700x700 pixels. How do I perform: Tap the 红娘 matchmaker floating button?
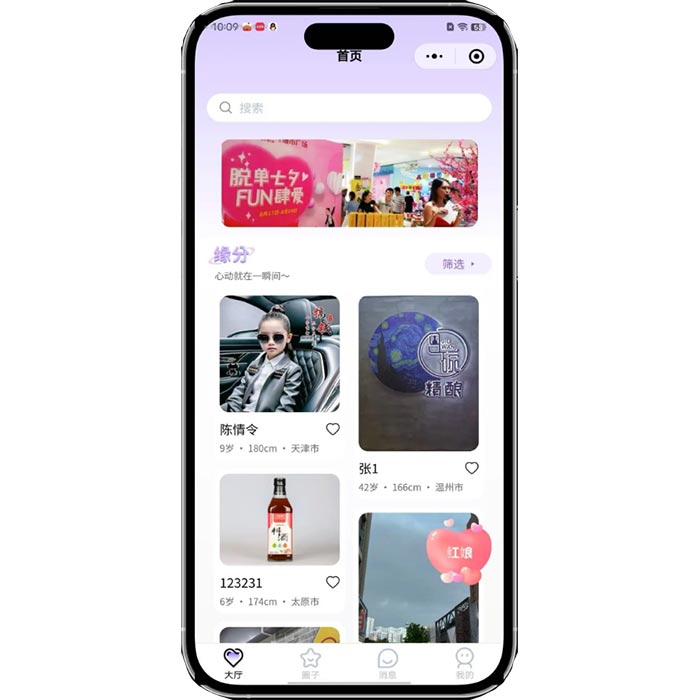tap(459, 552)
